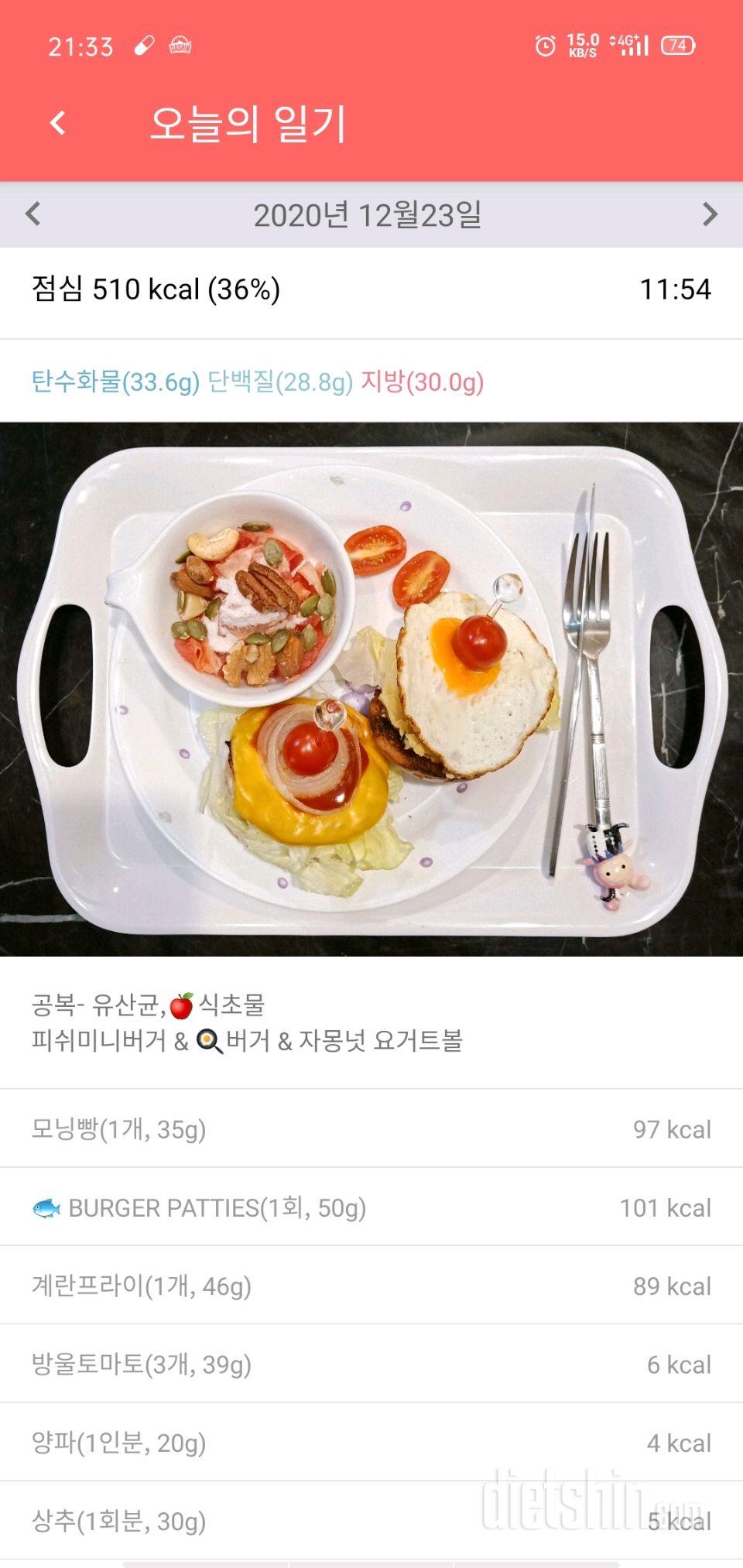Screen dimensions: 743x1568
Task: Open the 모닝빵 food entry
Action: click(371, 1129)
